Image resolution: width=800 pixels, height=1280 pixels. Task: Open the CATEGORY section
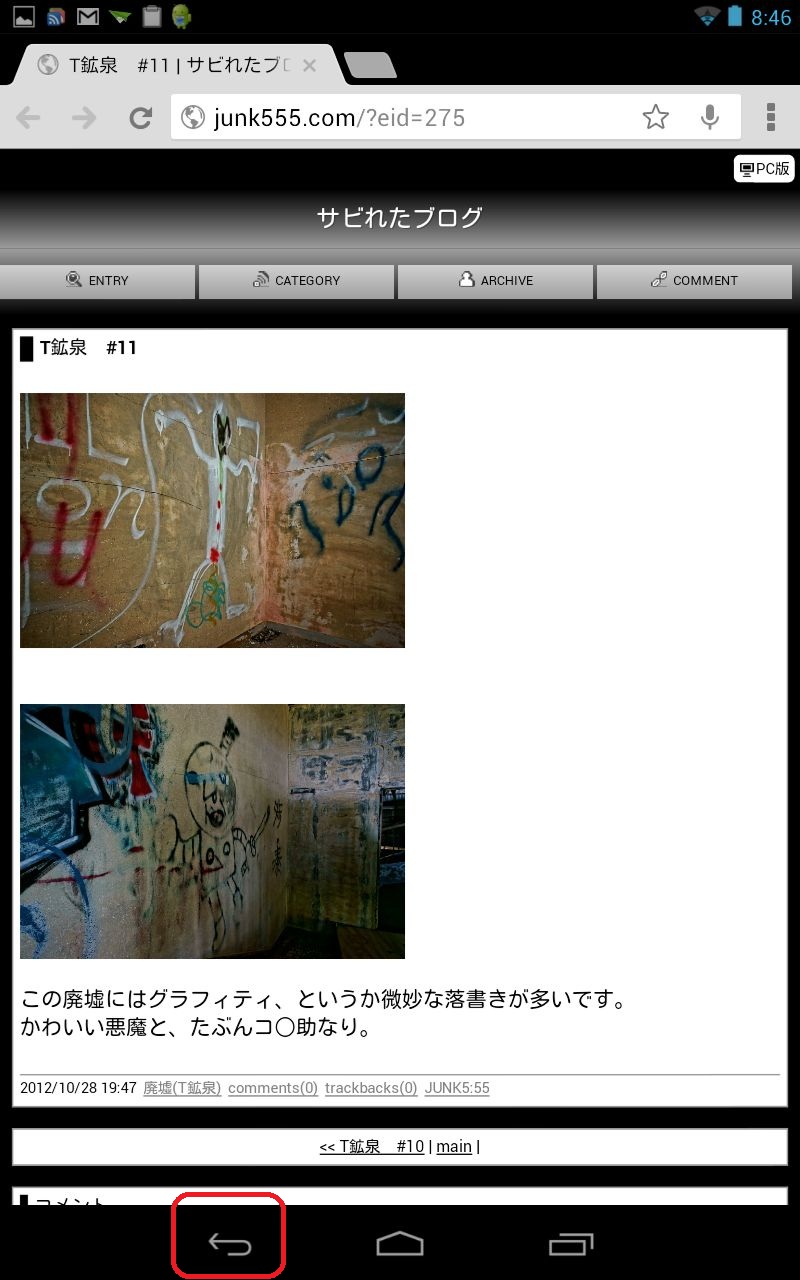click(297, 281)
